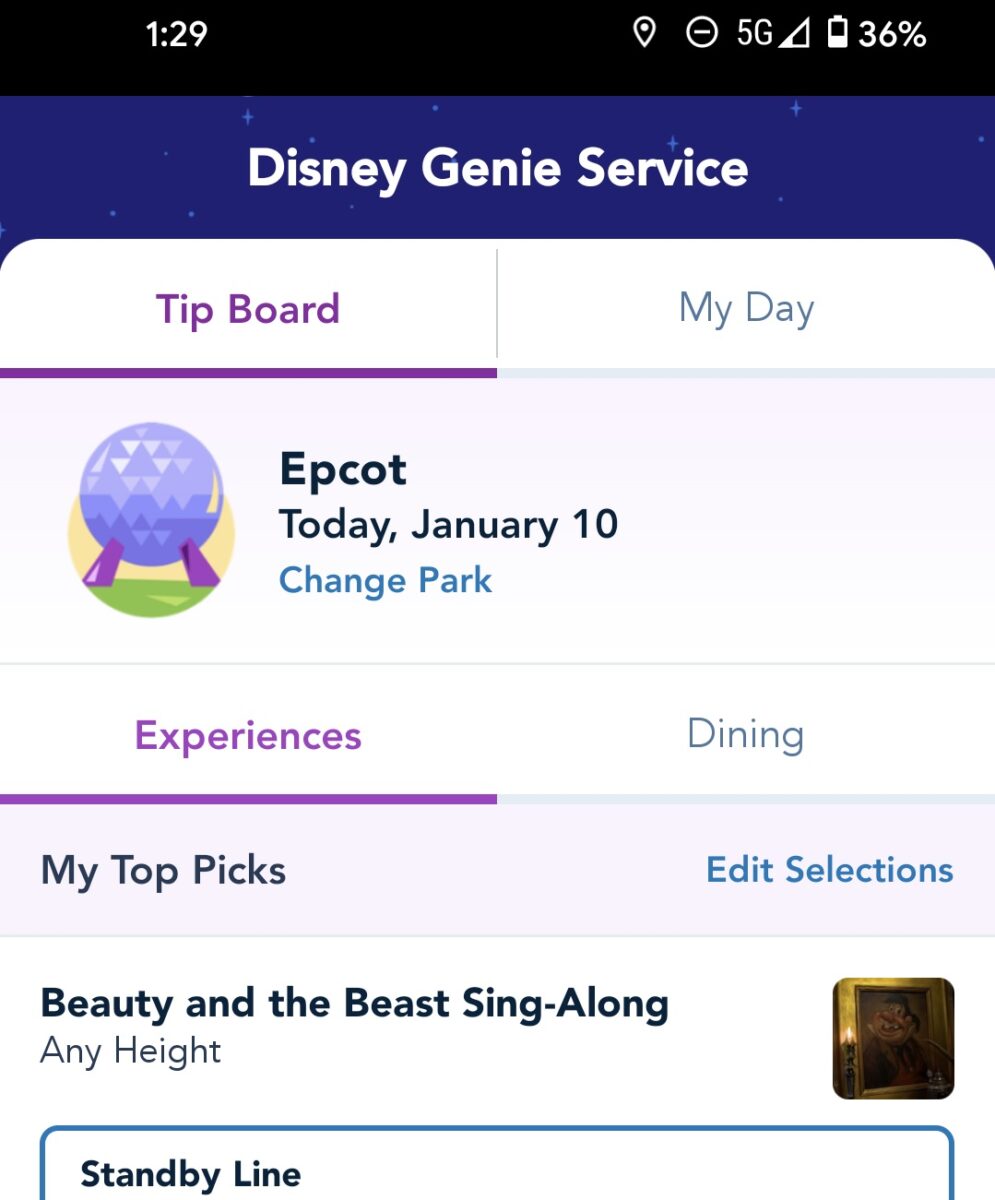Switch to the Dining tab
Viewport: 995px width, 1200px height.
745,735
